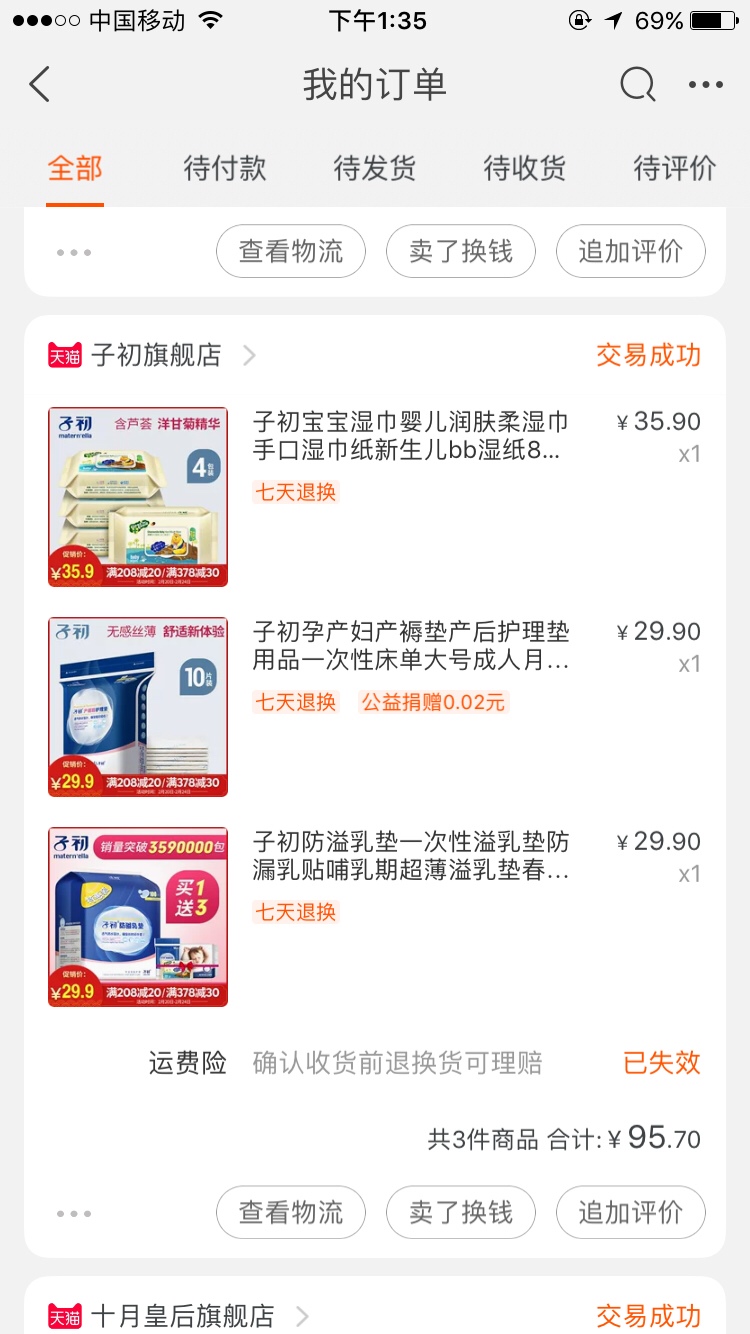Switch to the 待收货 tab
The image size is (750, 1334).
[525, 168]
